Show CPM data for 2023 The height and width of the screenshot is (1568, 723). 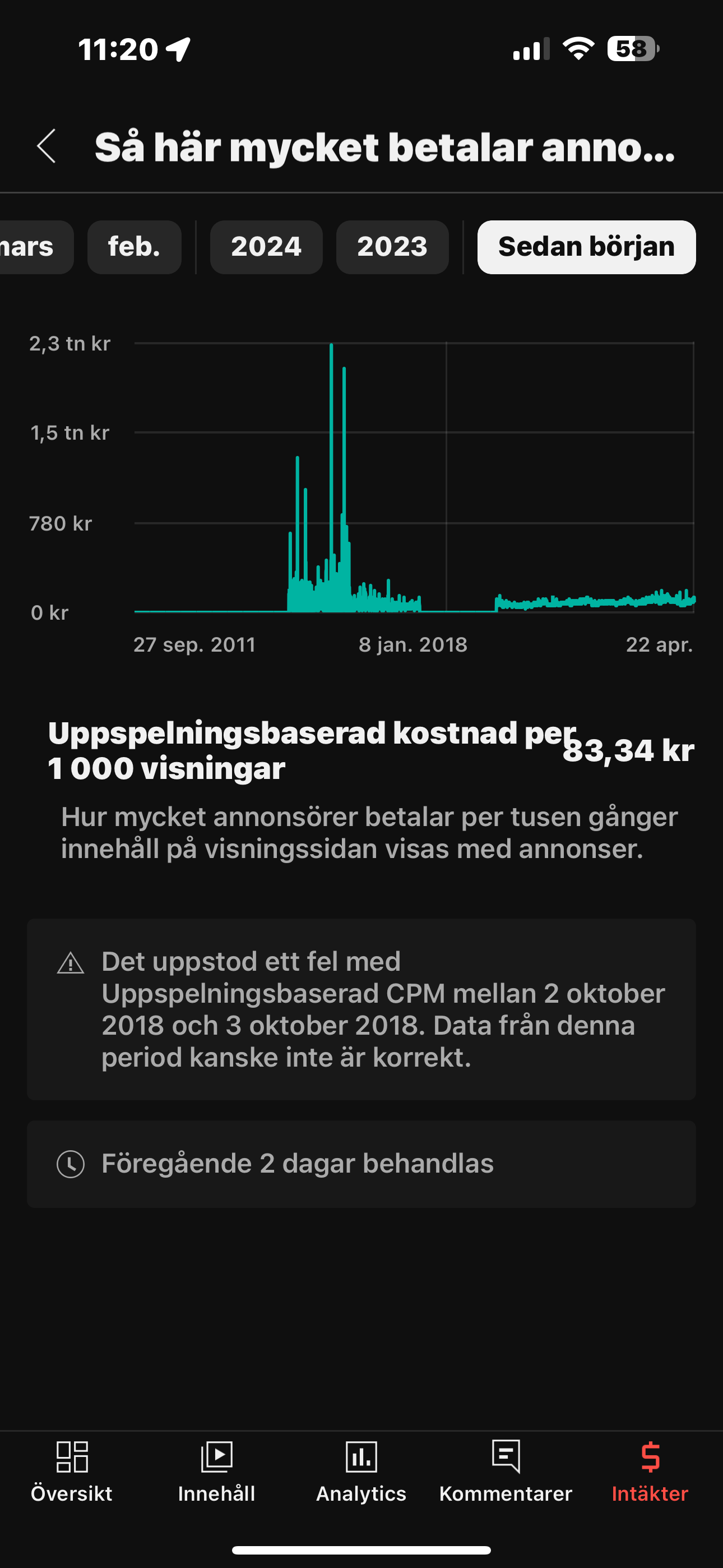pyautogui.click(x=392, y=247)
